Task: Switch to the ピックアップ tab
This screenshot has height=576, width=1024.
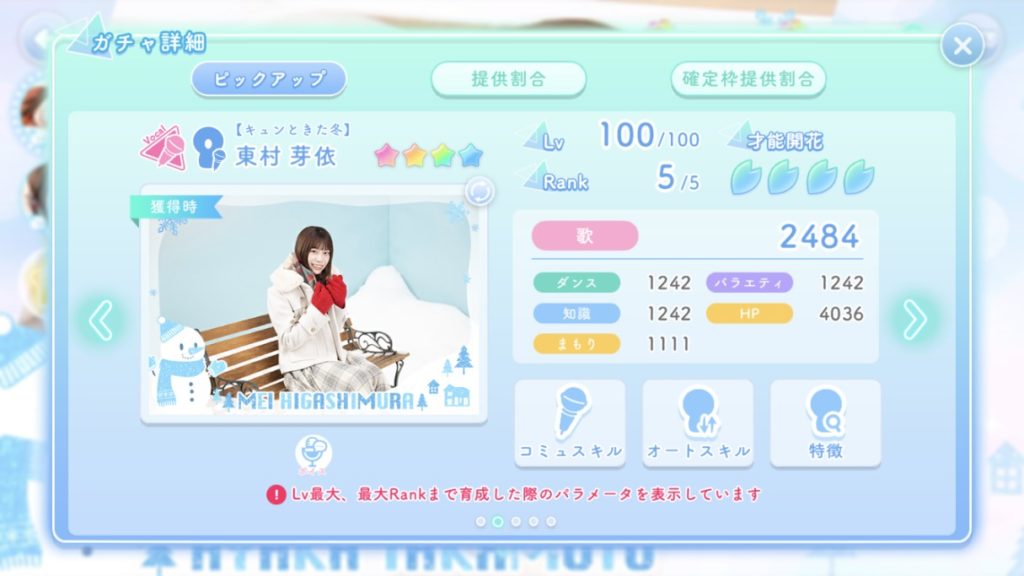Action: coord(269,79)
